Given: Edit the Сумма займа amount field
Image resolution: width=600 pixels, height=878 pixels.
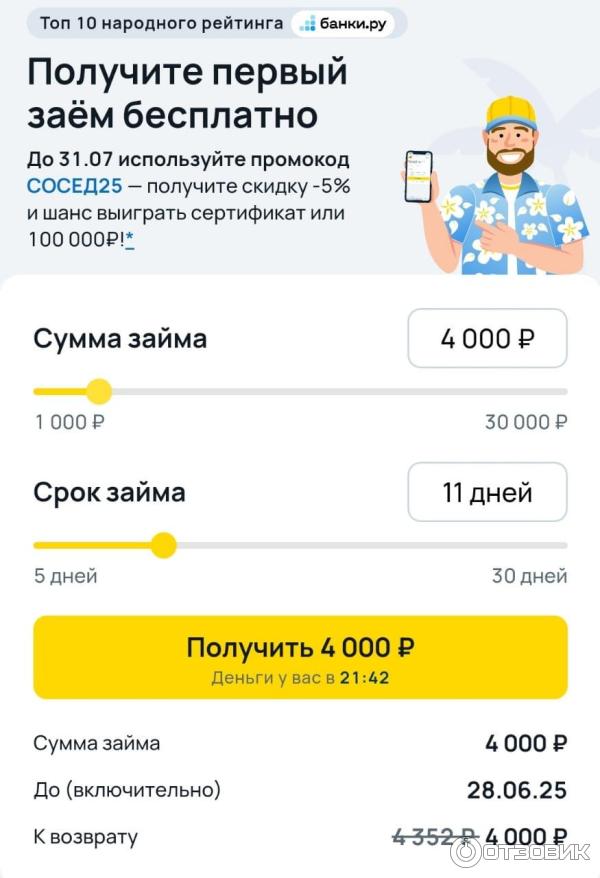Looking at the screenshot, I should click(x=487, y=339).
